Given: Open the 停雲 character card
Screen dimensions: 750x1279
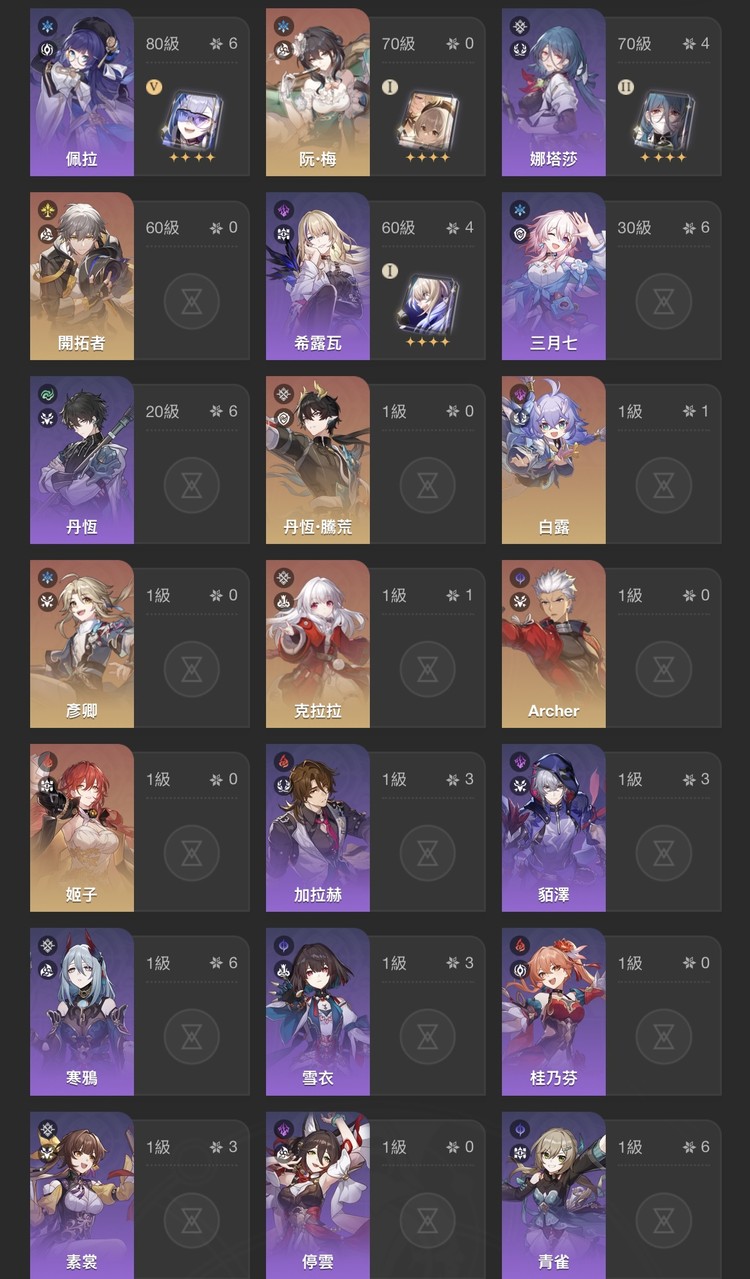Looking at the screenshot, I should click(375, 1195).
